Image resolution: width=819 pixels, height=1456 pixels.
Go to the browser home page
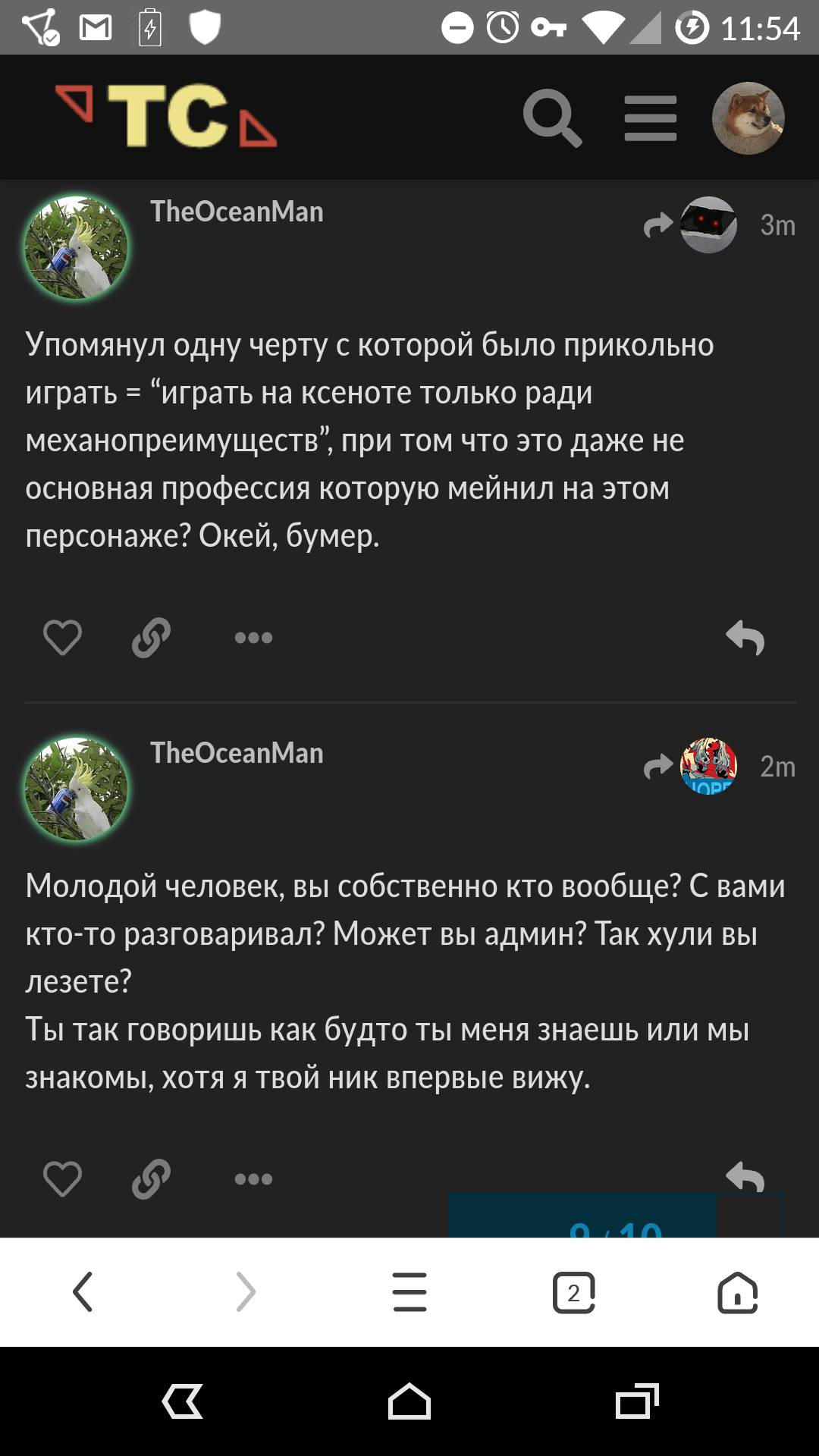point(737,1292)
